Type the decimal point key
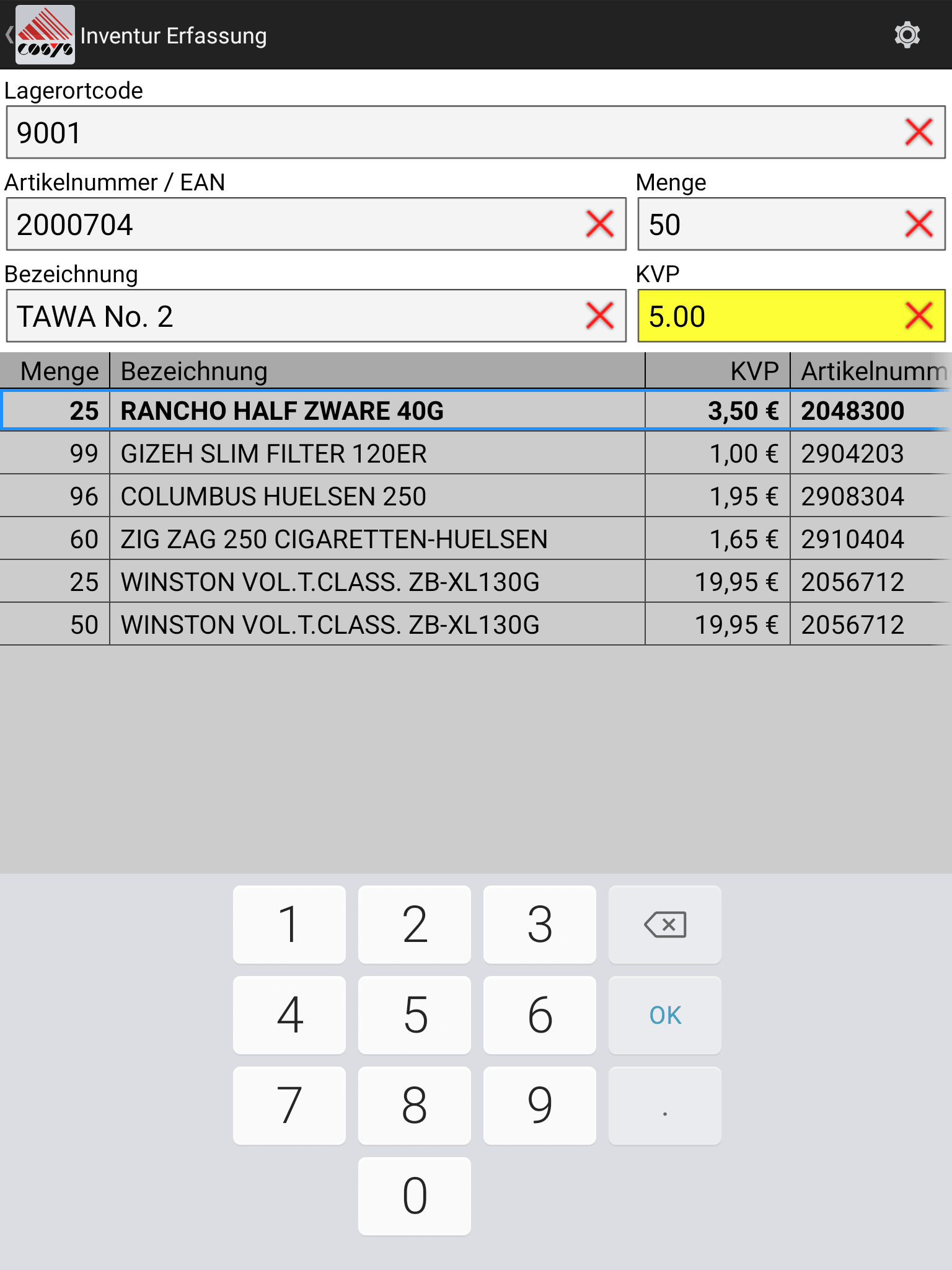Screen dimensions: 952x1270 pyautogui.click(x=664, y=1106)
